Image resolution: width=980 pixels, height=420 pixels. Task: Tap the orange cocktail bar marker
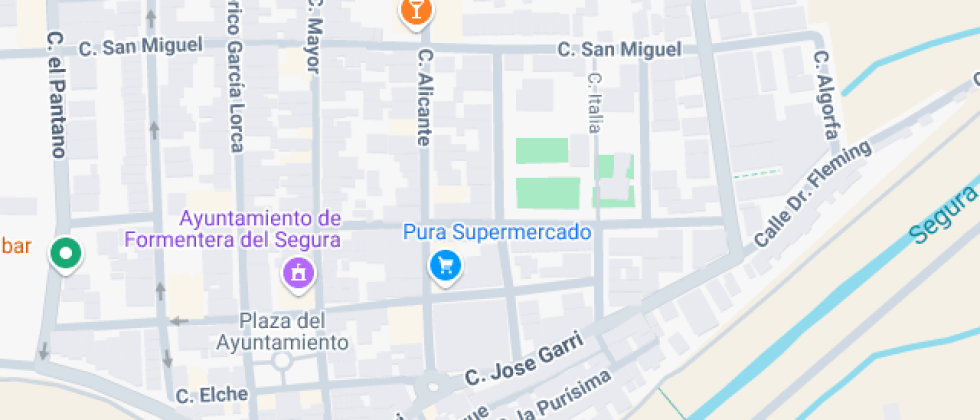(414, 10)
